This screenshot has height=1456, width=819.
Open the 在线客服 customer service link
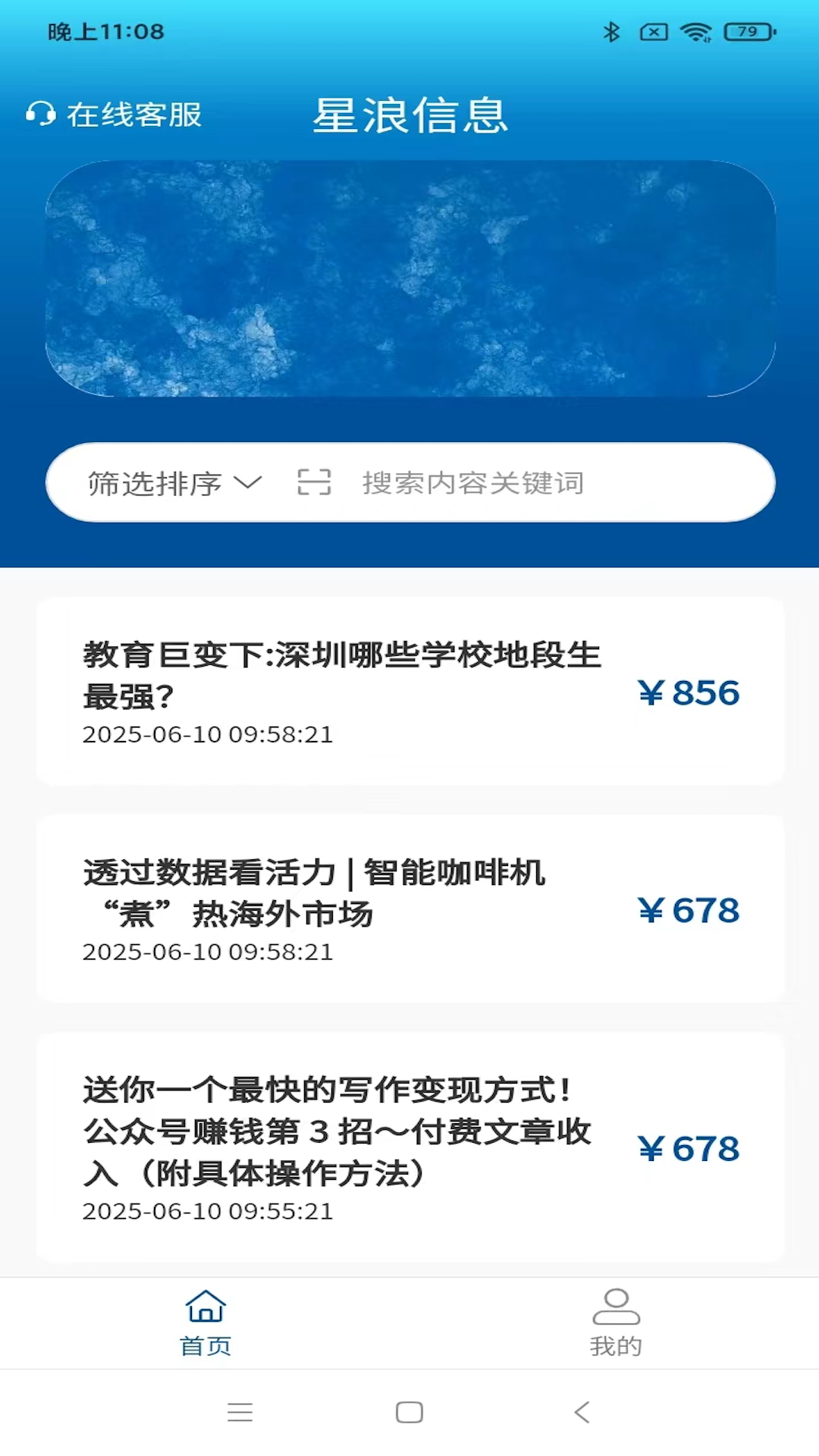tap(134, 115)
